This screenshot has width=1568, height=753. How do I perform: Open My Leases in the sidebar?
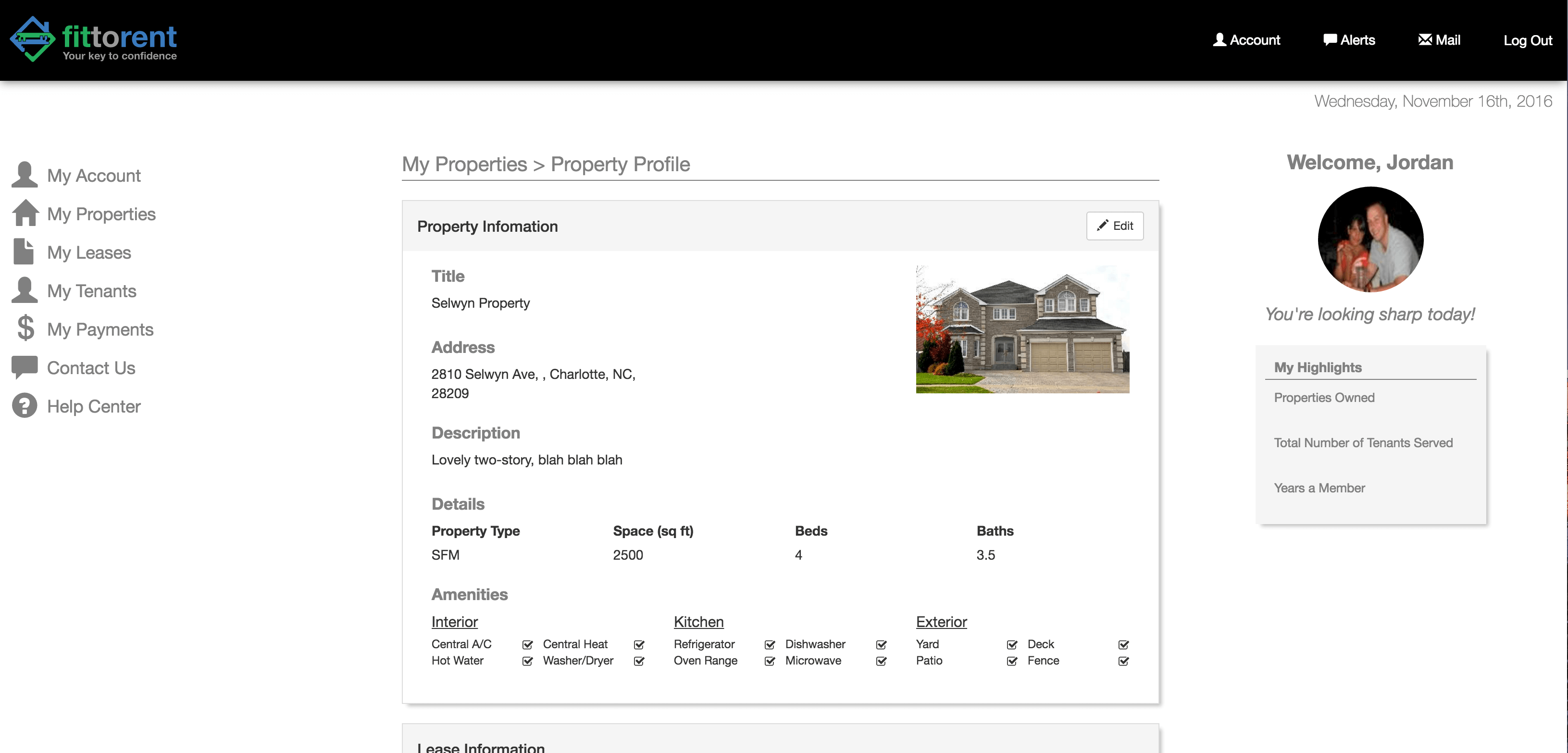(x=89, y=252)
